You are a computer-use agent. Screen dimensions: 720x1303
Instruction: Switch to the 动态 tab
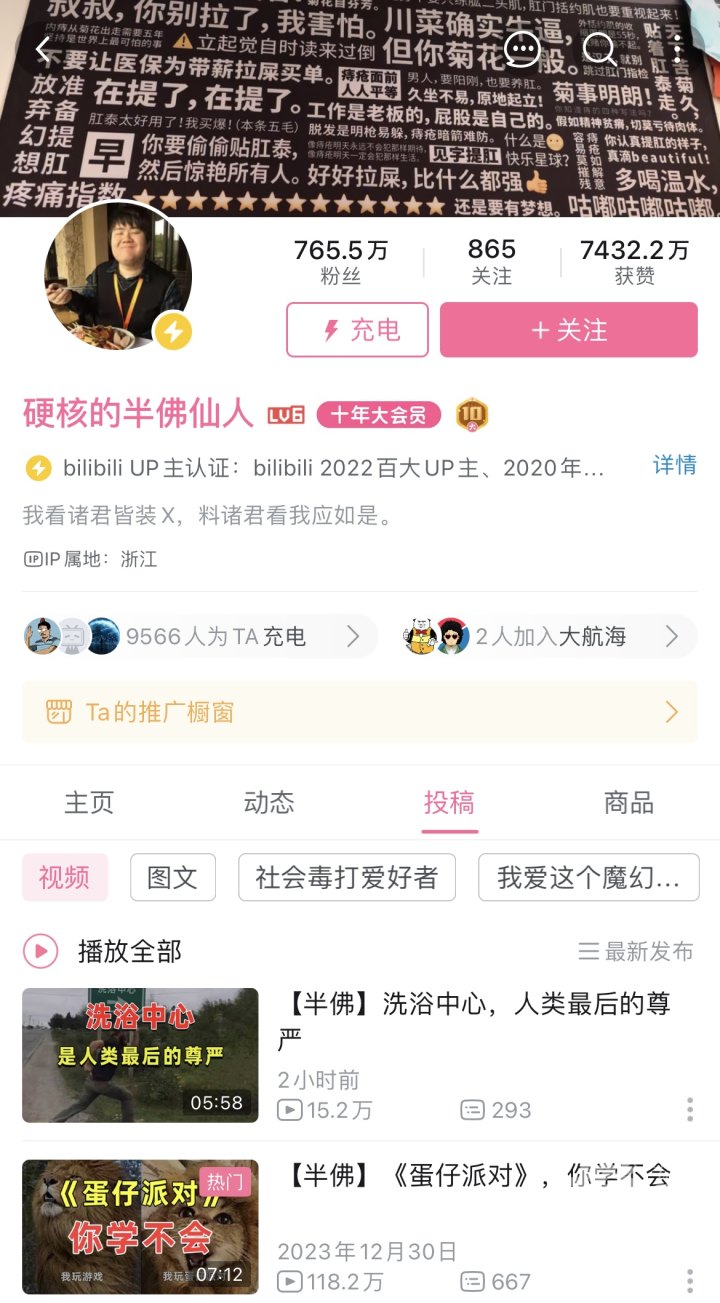point(269,802)
